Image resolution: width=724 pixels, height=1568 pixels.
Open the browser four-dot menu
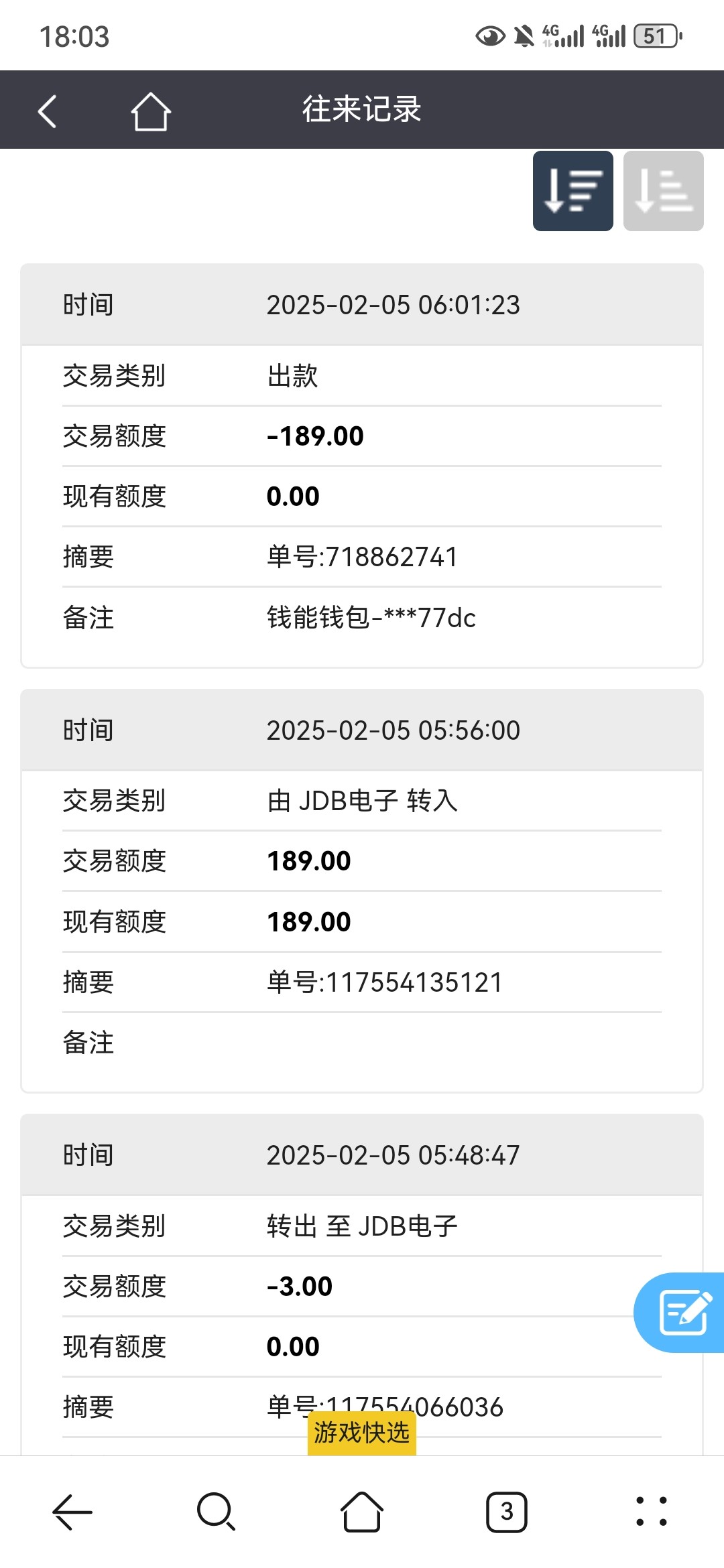coord(652,1512)
